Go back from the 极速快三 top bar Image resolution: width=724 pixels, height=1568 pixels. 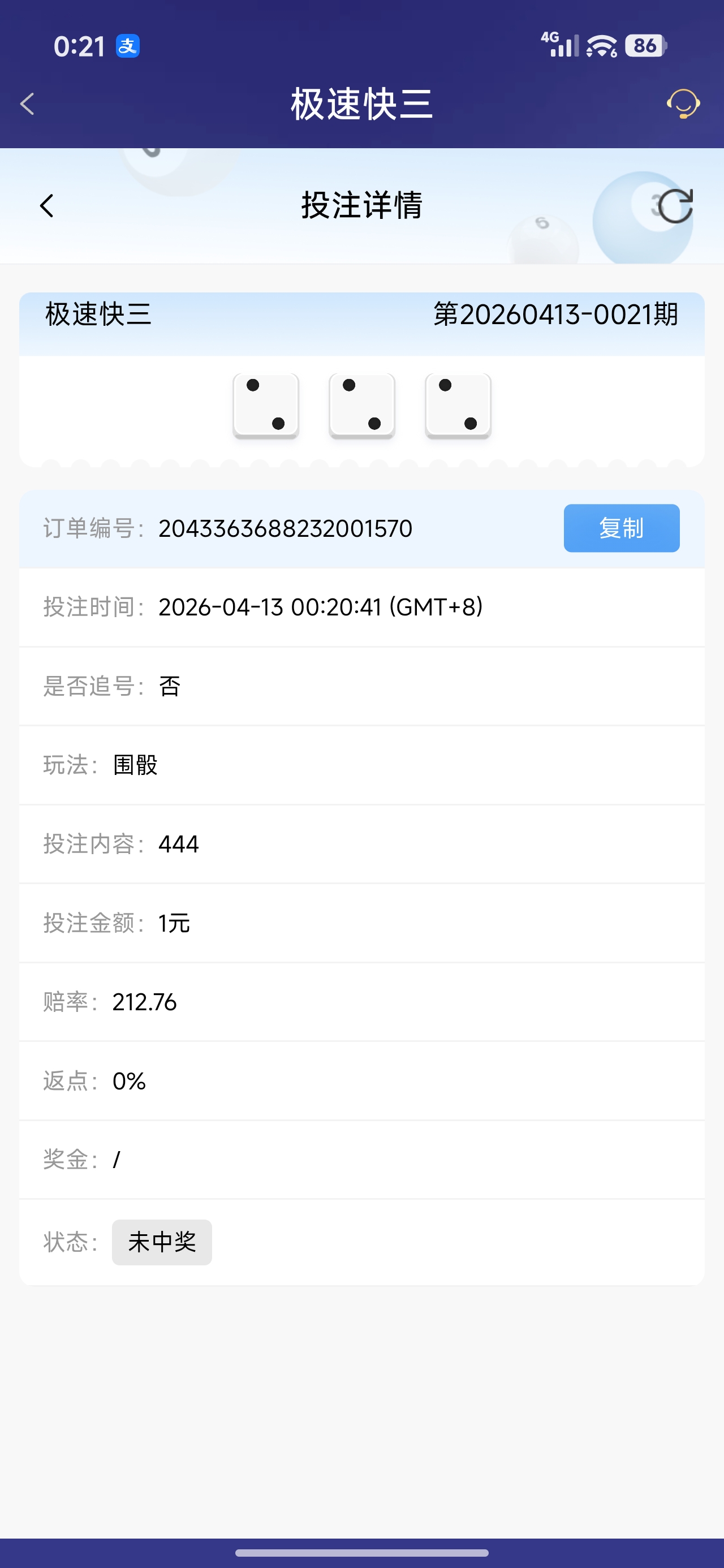(27, 104)
